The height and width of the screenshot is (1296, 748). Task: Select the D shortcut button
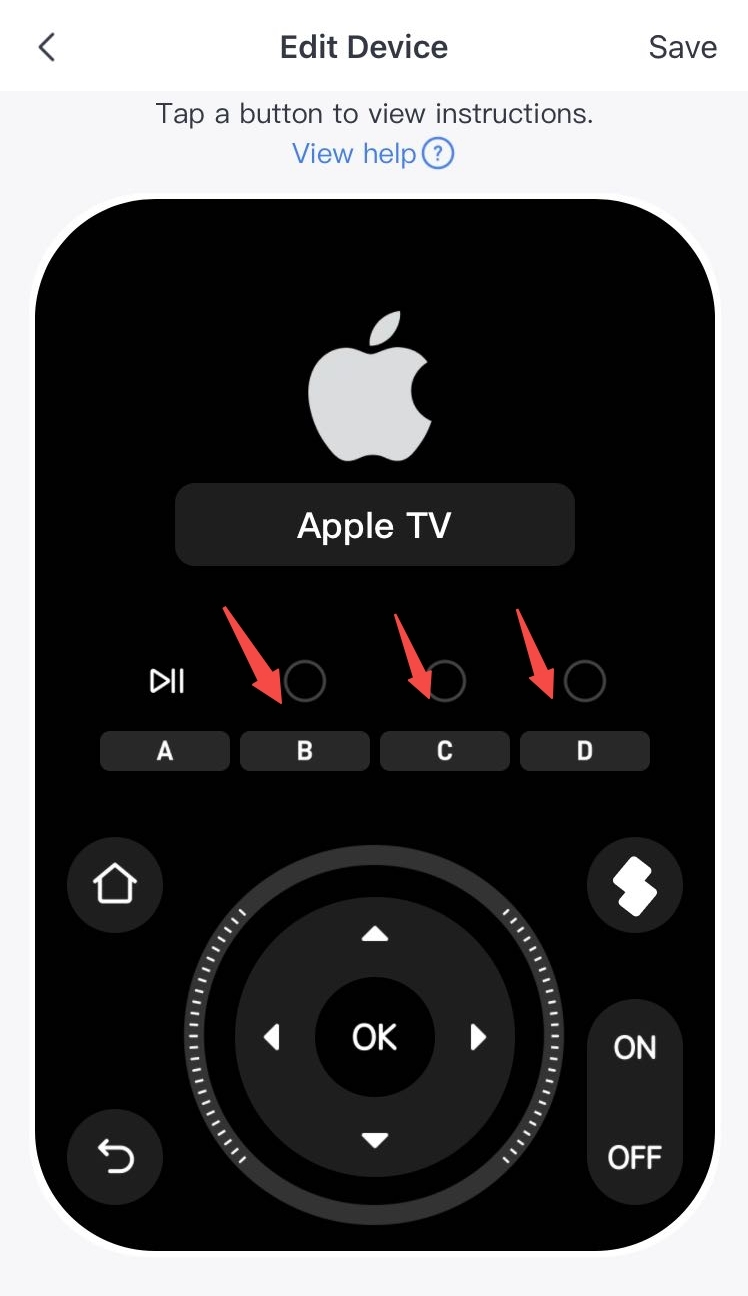coord(585,751)
